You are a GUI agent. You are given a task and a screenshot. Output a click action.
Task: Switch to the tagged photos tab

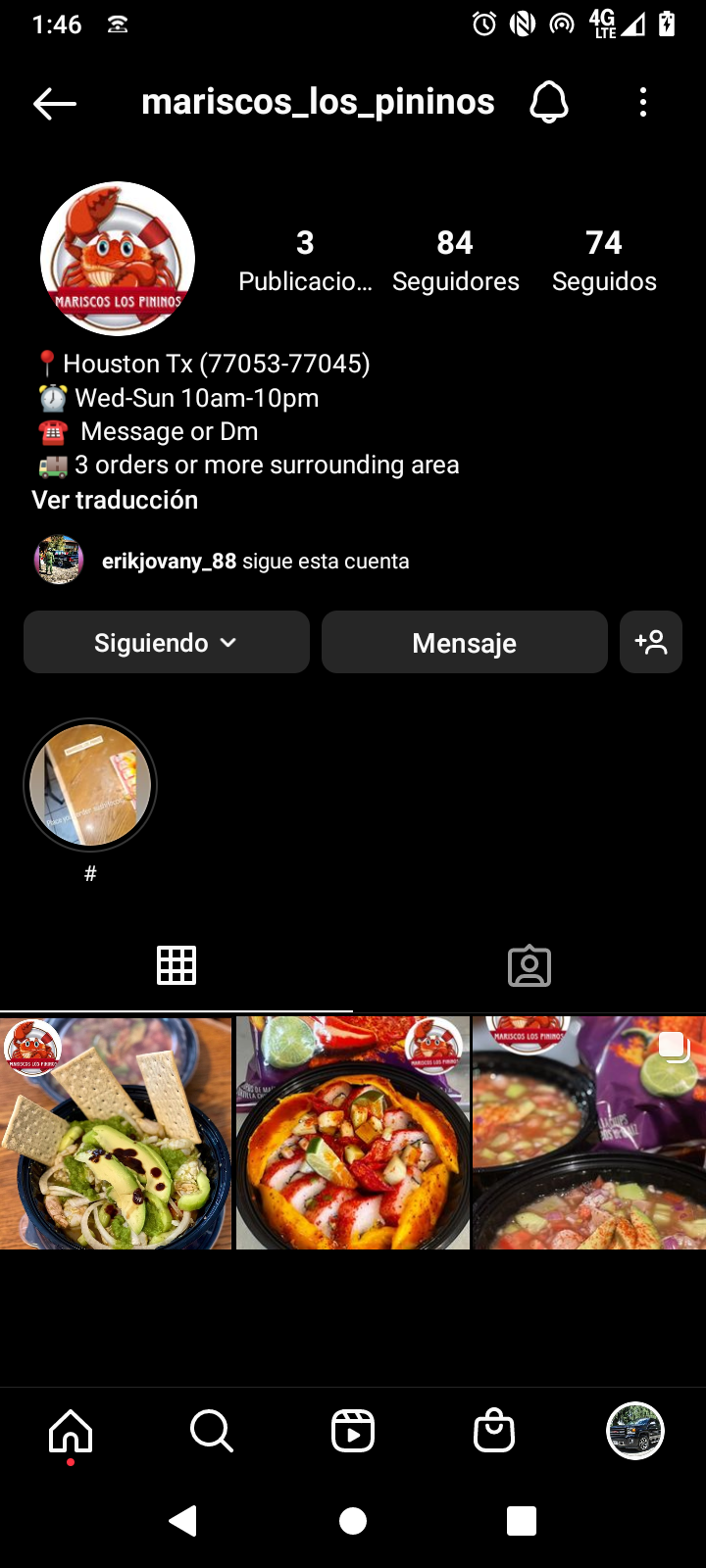click(529, 965)
